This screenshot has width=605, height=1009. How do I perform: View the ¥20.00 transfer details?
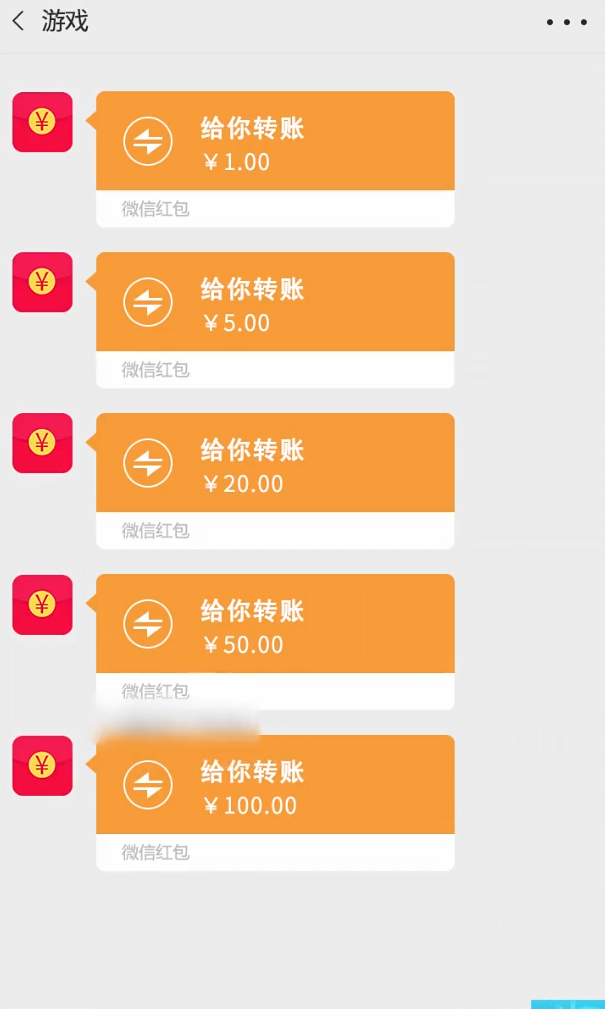coord(275,464)
